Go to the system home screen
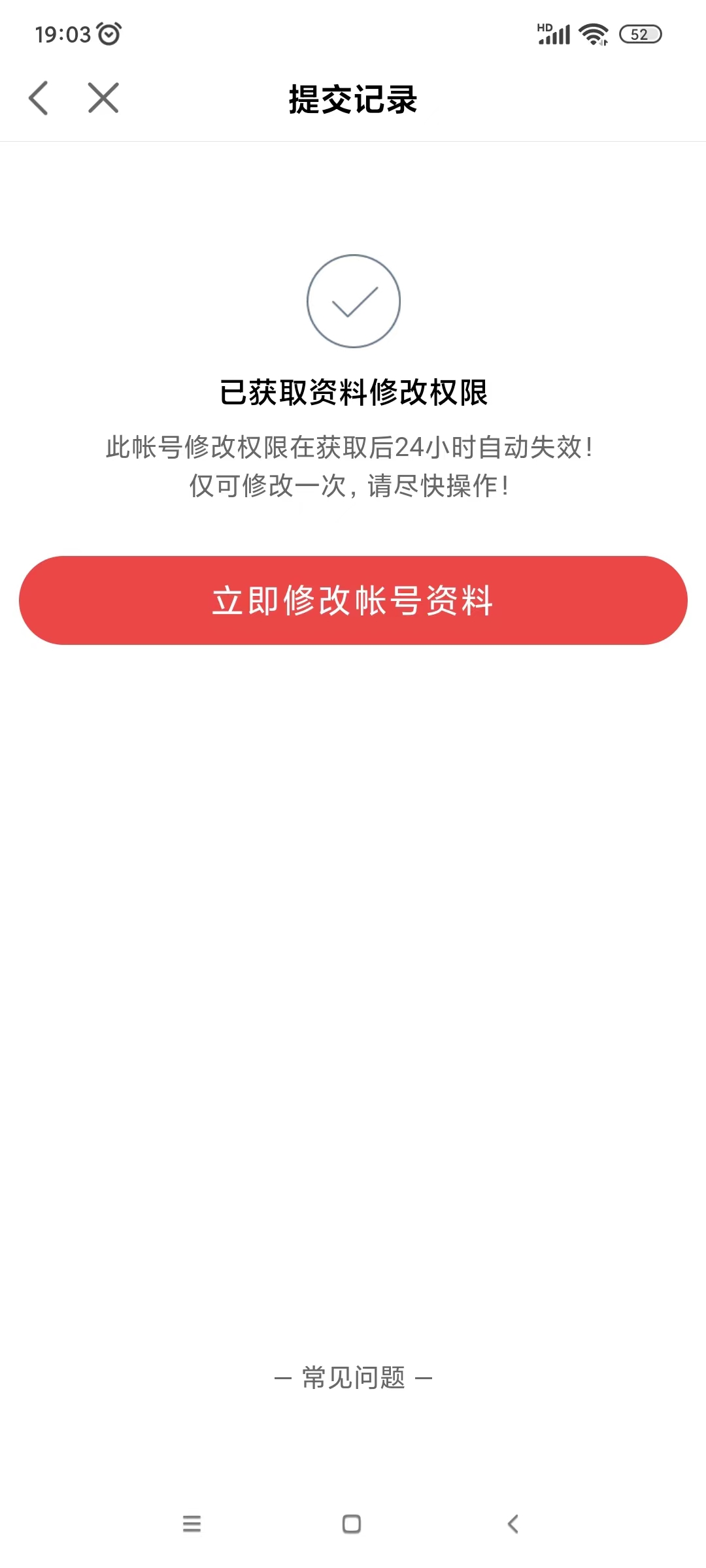Image resolution: width=706 pixels, height=1568 pixels. pos(352,1524)
